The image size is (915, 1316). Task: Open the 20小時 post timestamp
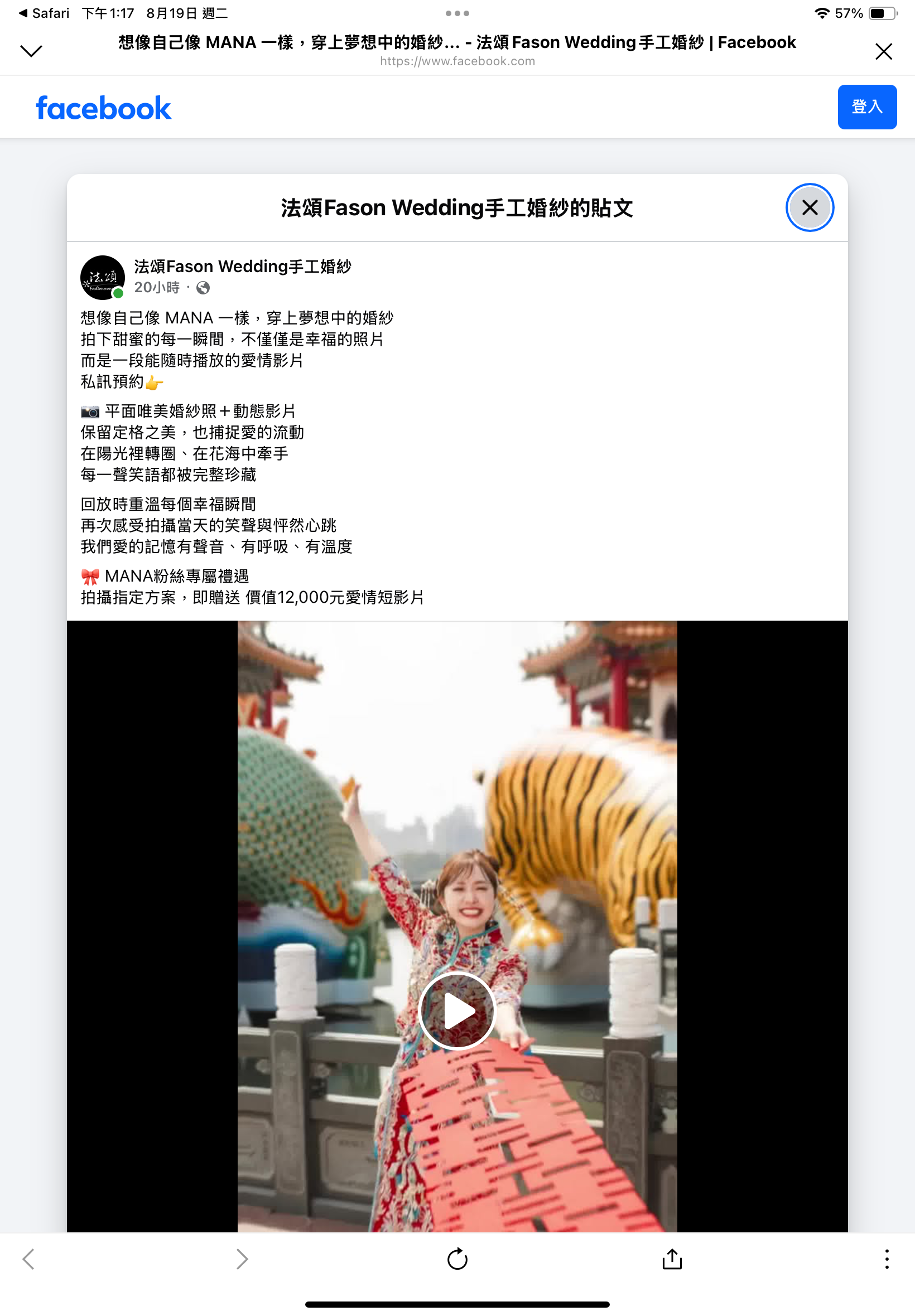click(x=157, y=288)
